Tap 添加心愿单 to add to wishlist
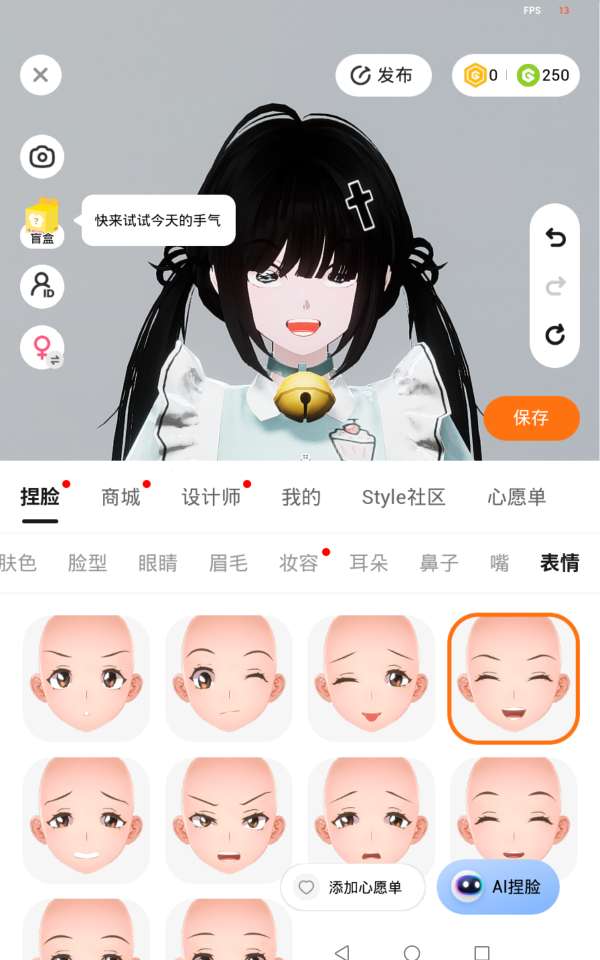This screenshot has height=960, width=600. click(352, 887)
